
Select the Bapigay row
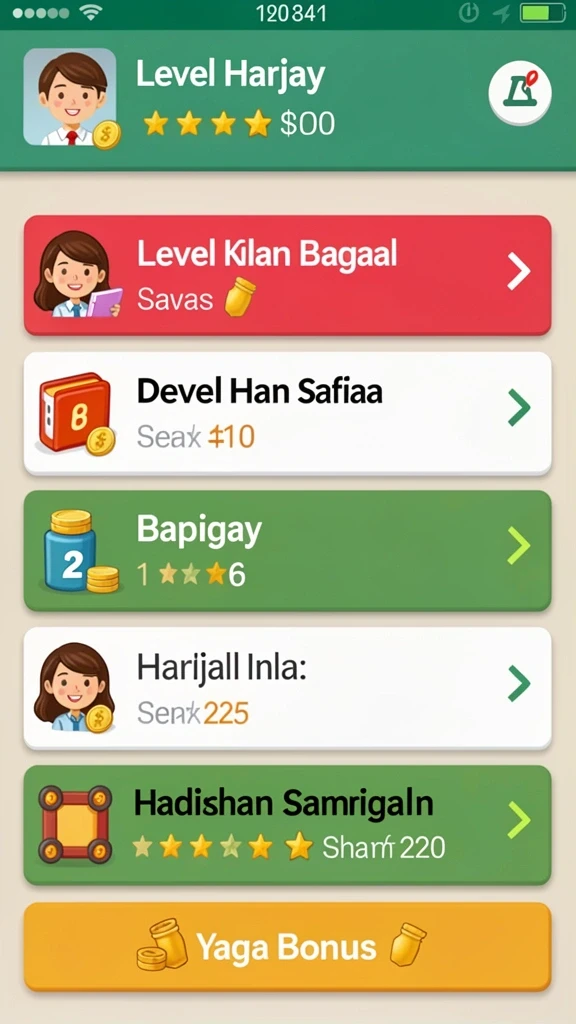coord(287,551)
